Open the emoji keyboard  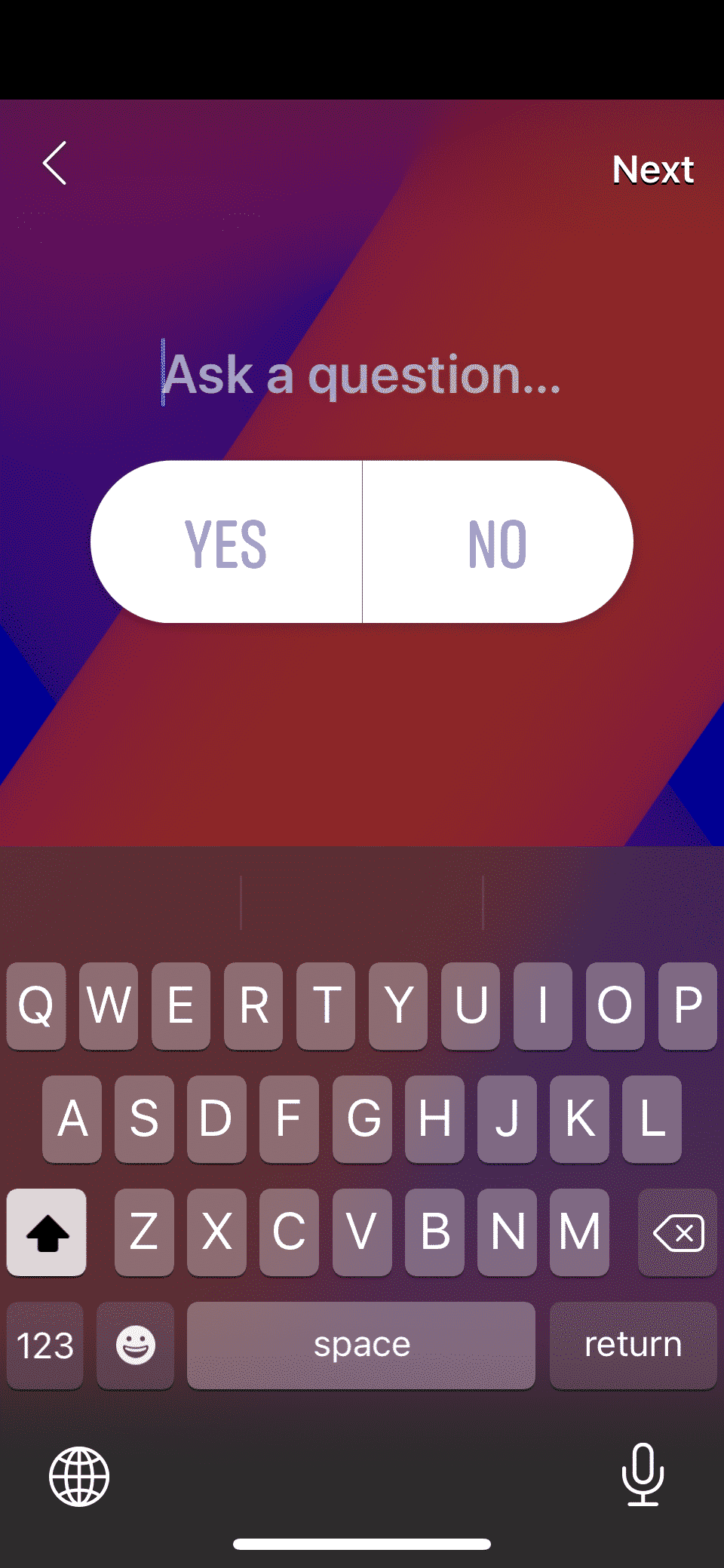(x=135, y=1345)
